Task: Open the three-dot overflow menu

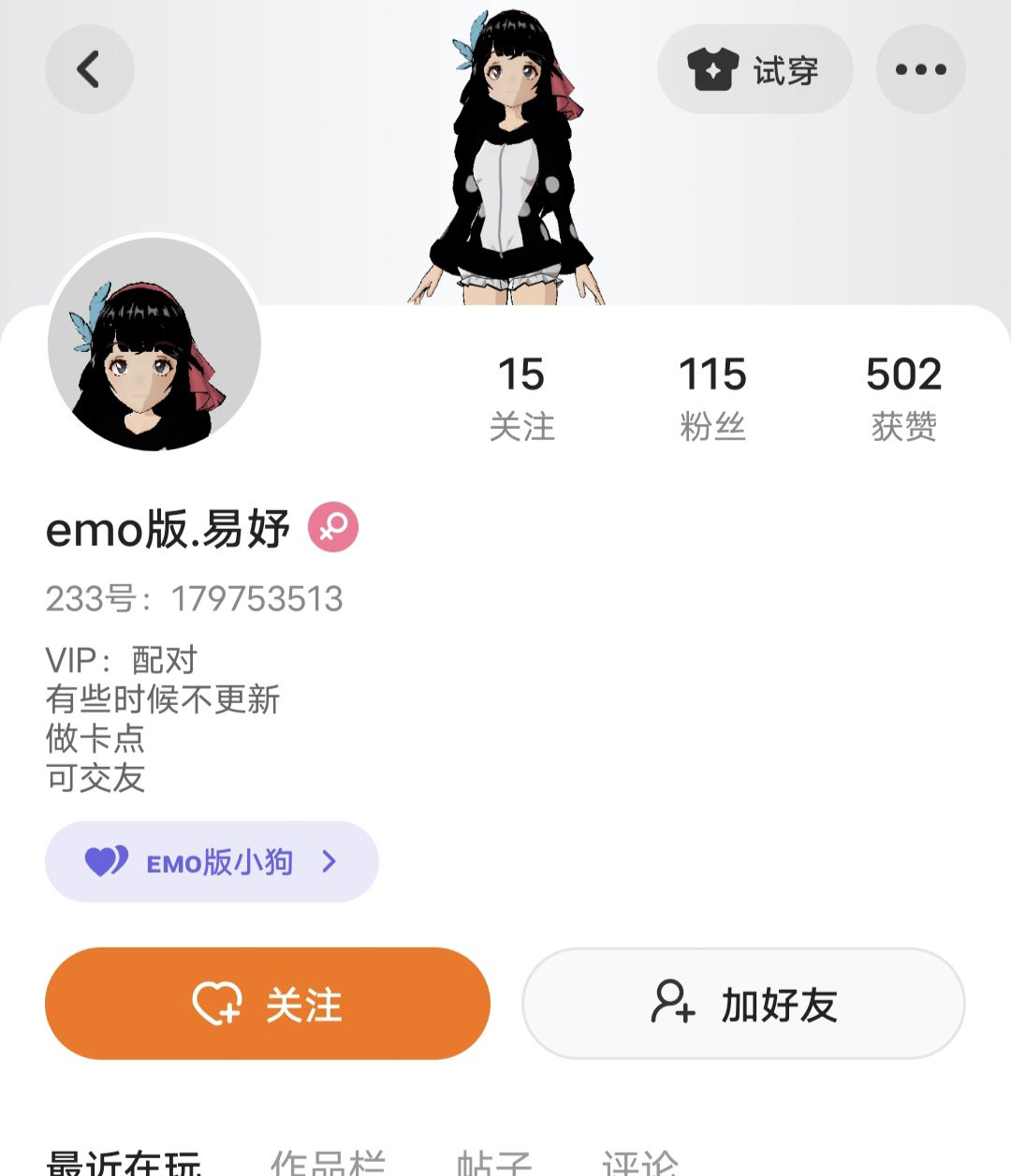Action: click(920, 69)
